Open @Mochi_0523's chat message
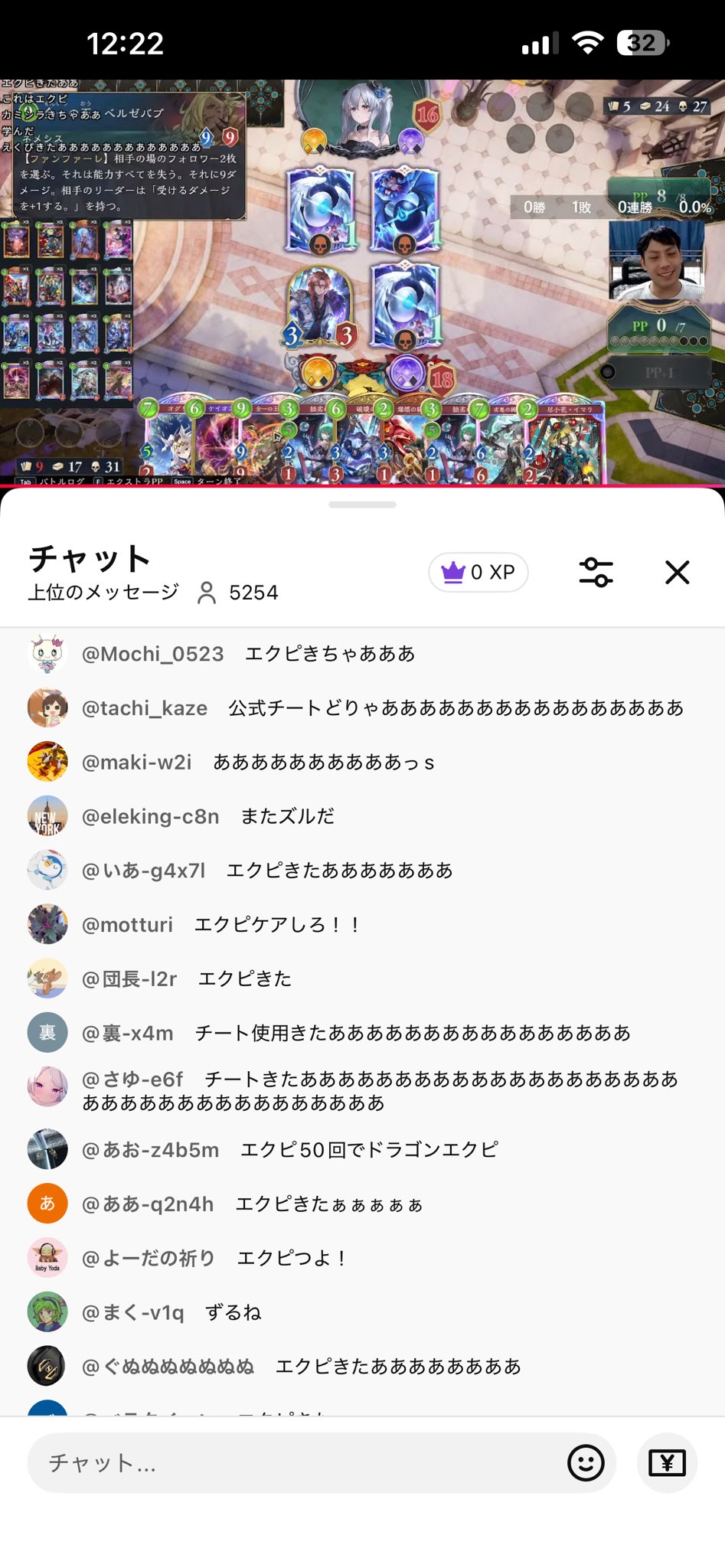Viewport: 725px width, 1568px height. tap(329, 654)
